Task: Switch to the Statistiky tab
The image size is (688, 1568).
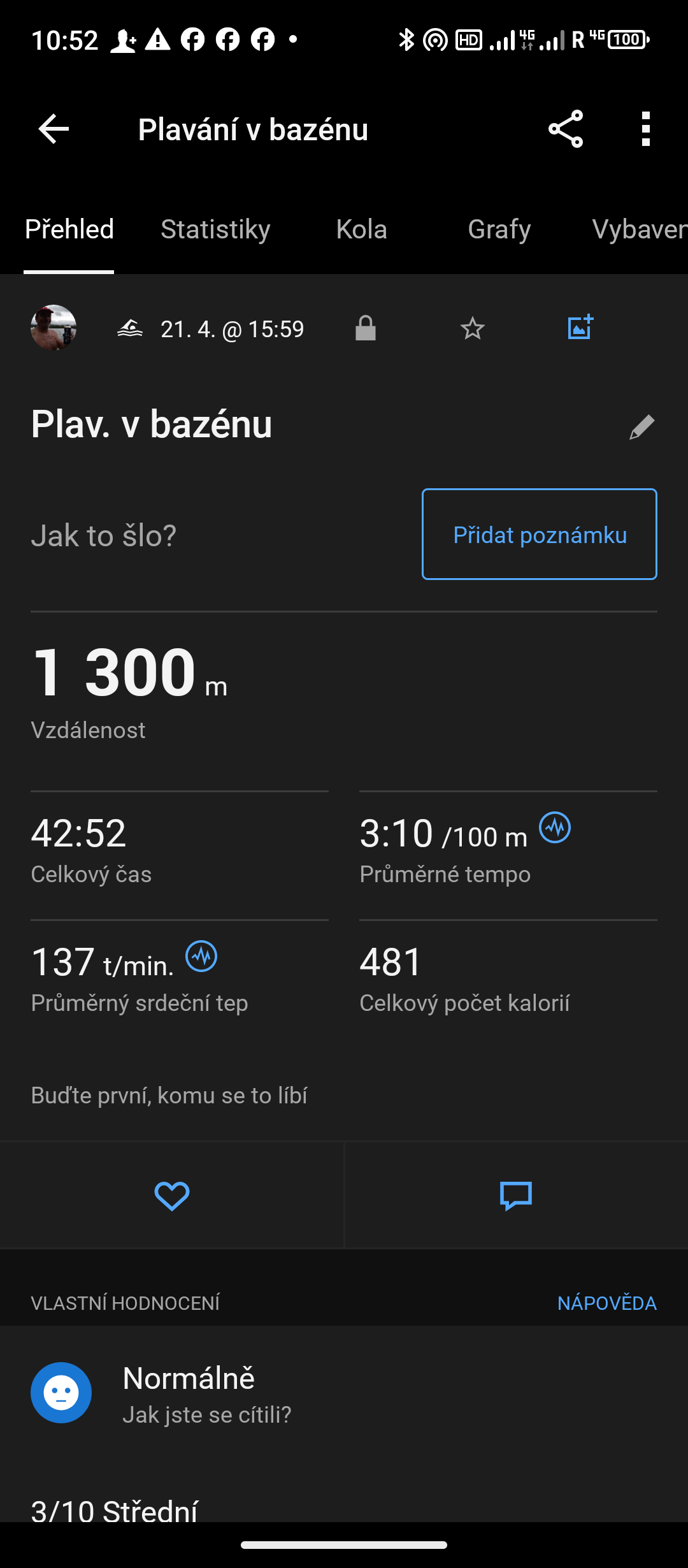Action: point(215,229)
